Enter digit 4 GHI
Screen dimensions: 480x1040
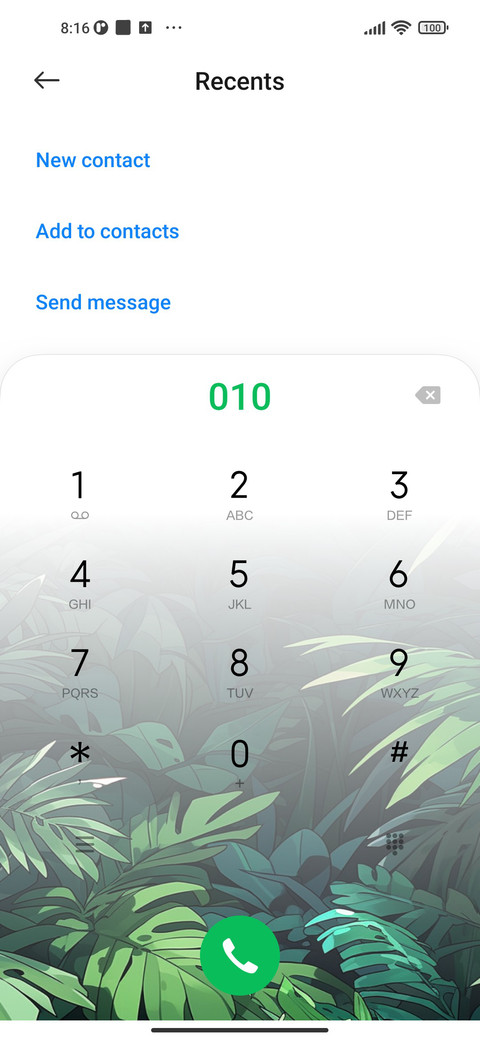pyautogui.click(x=80, y=584)
